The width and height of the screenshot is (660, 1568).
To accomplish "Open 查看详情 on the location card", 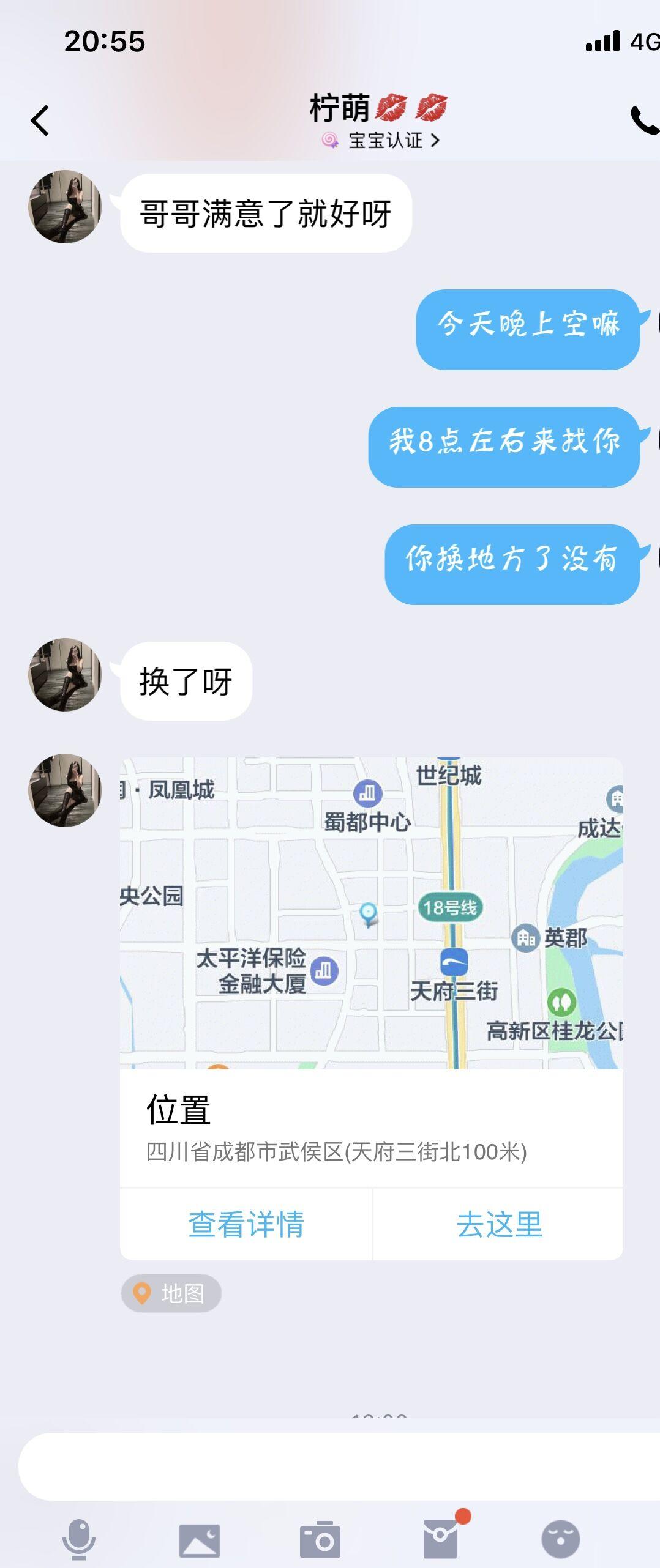I will 246,1223.
